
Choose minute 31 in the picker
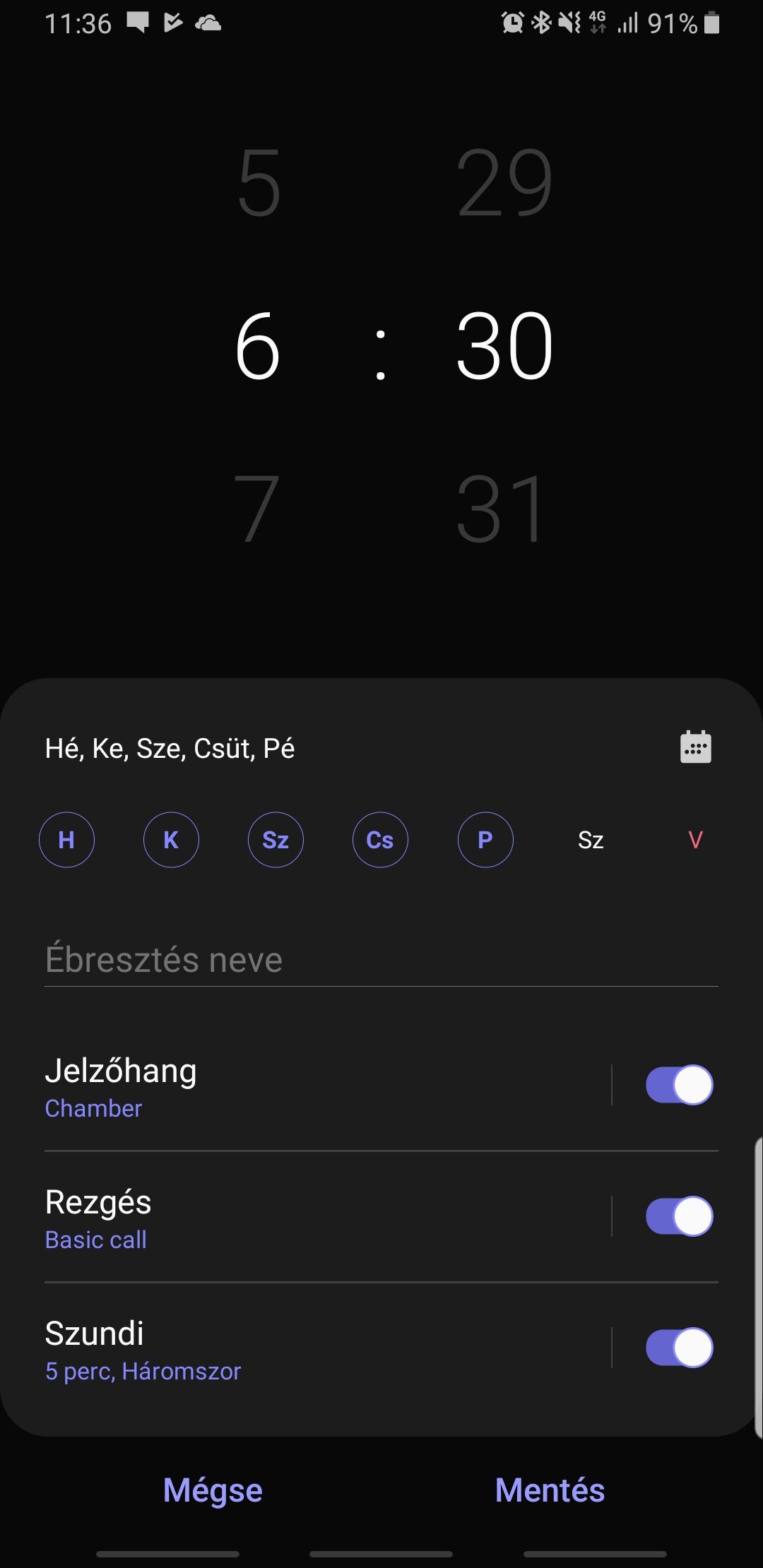(503, 508)
